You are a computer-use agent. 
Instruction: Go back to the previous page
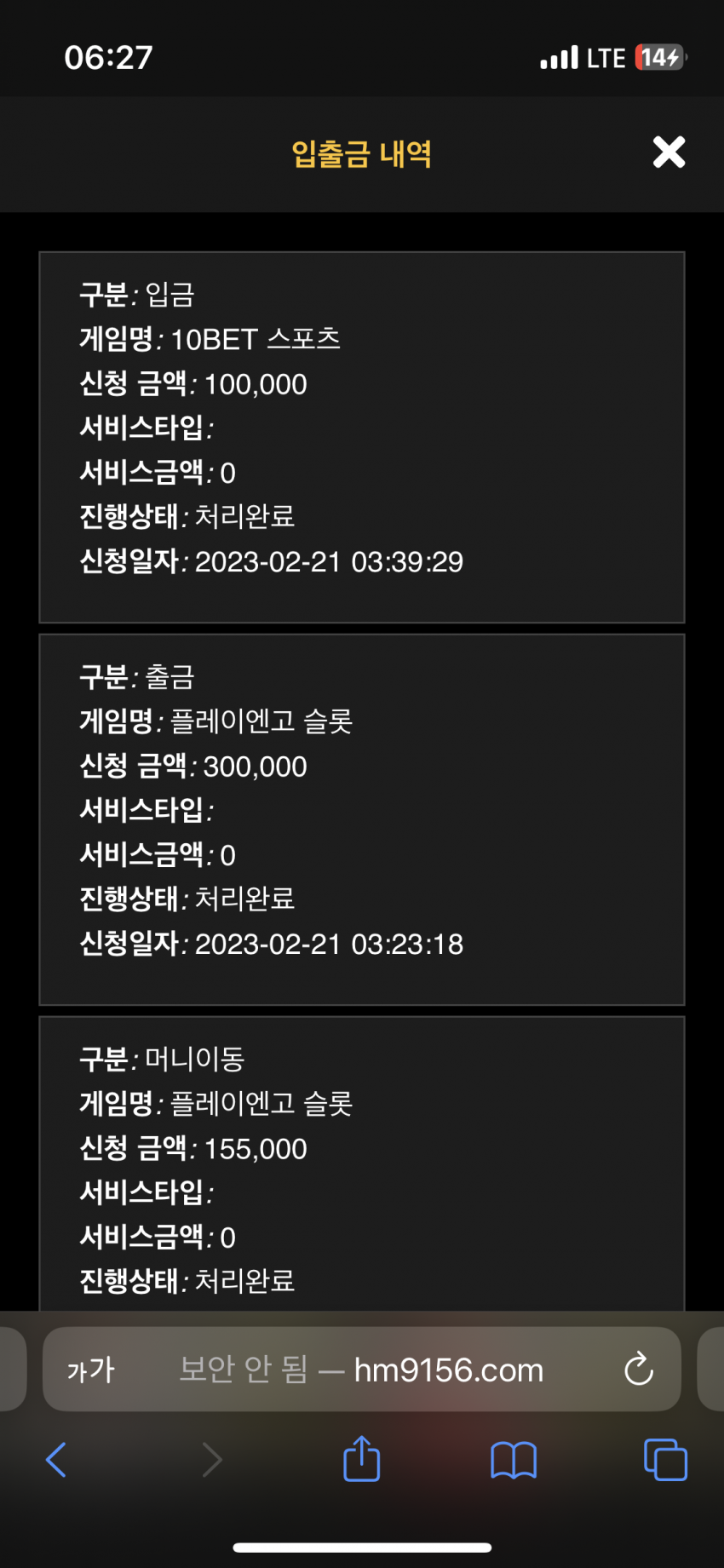pyautogui.click(x=56, y=1460)
